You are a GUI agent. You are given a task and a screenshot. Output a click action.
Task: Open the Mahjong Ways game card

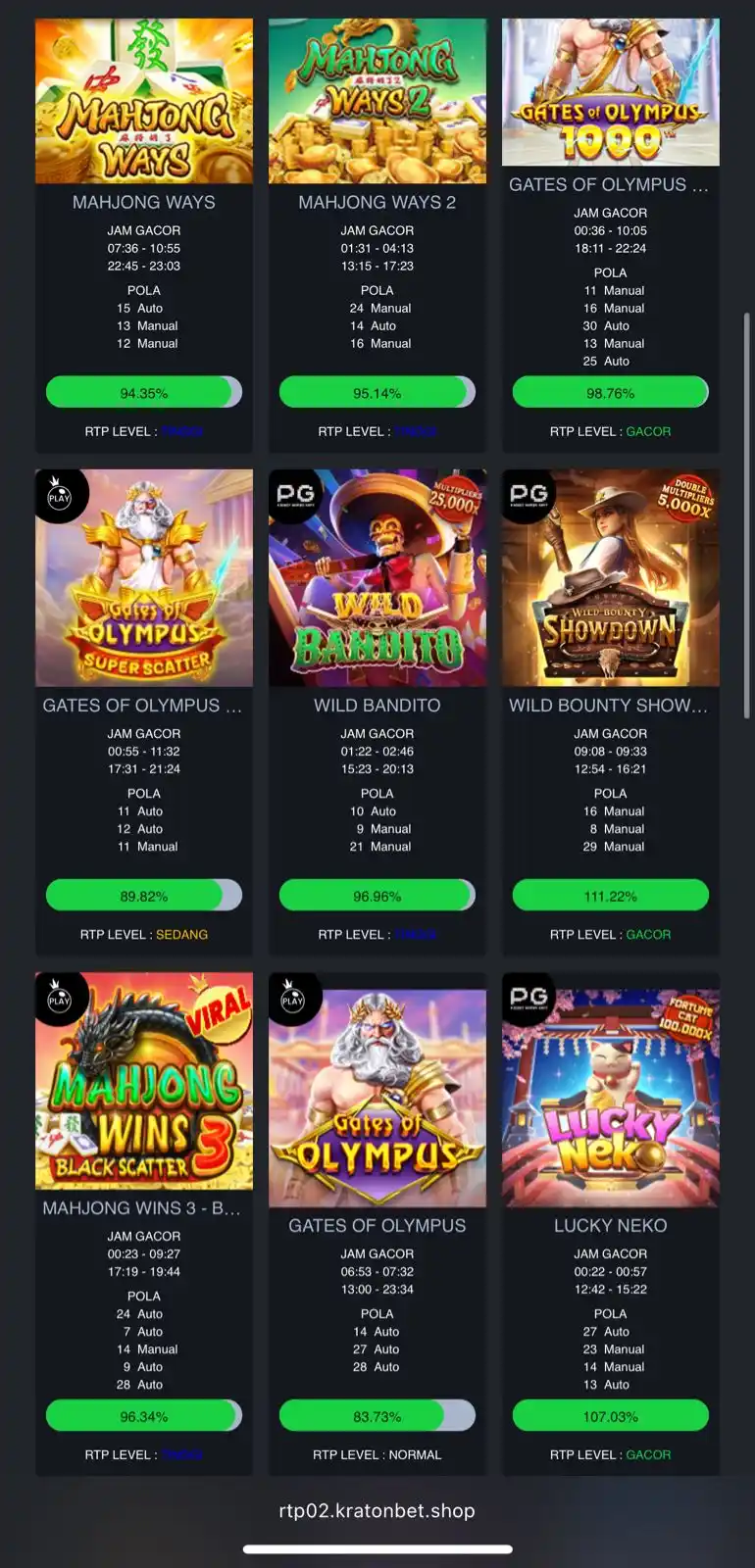coord(144,103)
